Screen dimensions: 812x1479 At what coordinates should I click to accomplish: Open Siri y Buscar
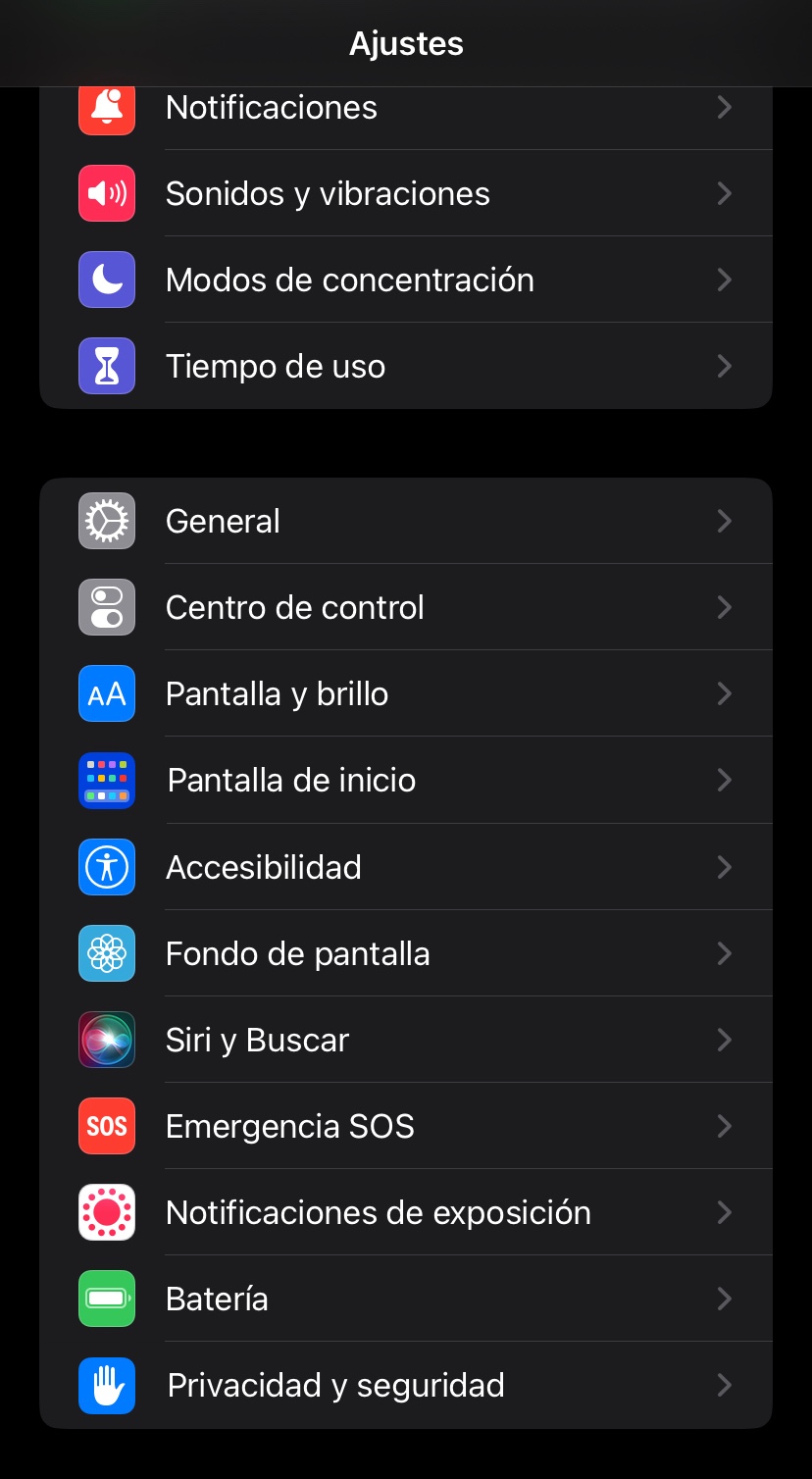click(x=405, y=1040)
